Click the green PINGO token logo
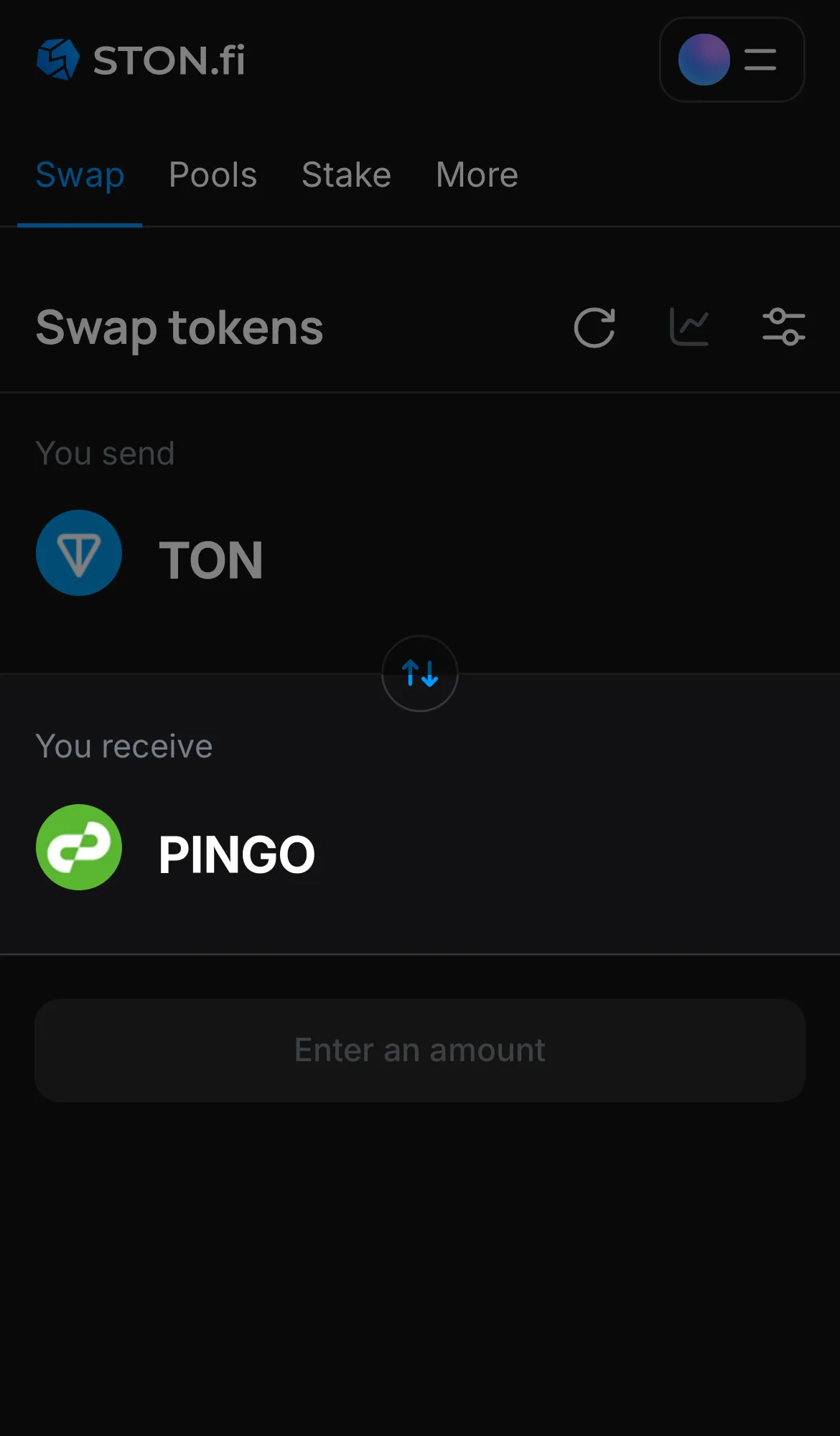The width and height of the screenshot is (840, 1436). [x=79, y=847]
